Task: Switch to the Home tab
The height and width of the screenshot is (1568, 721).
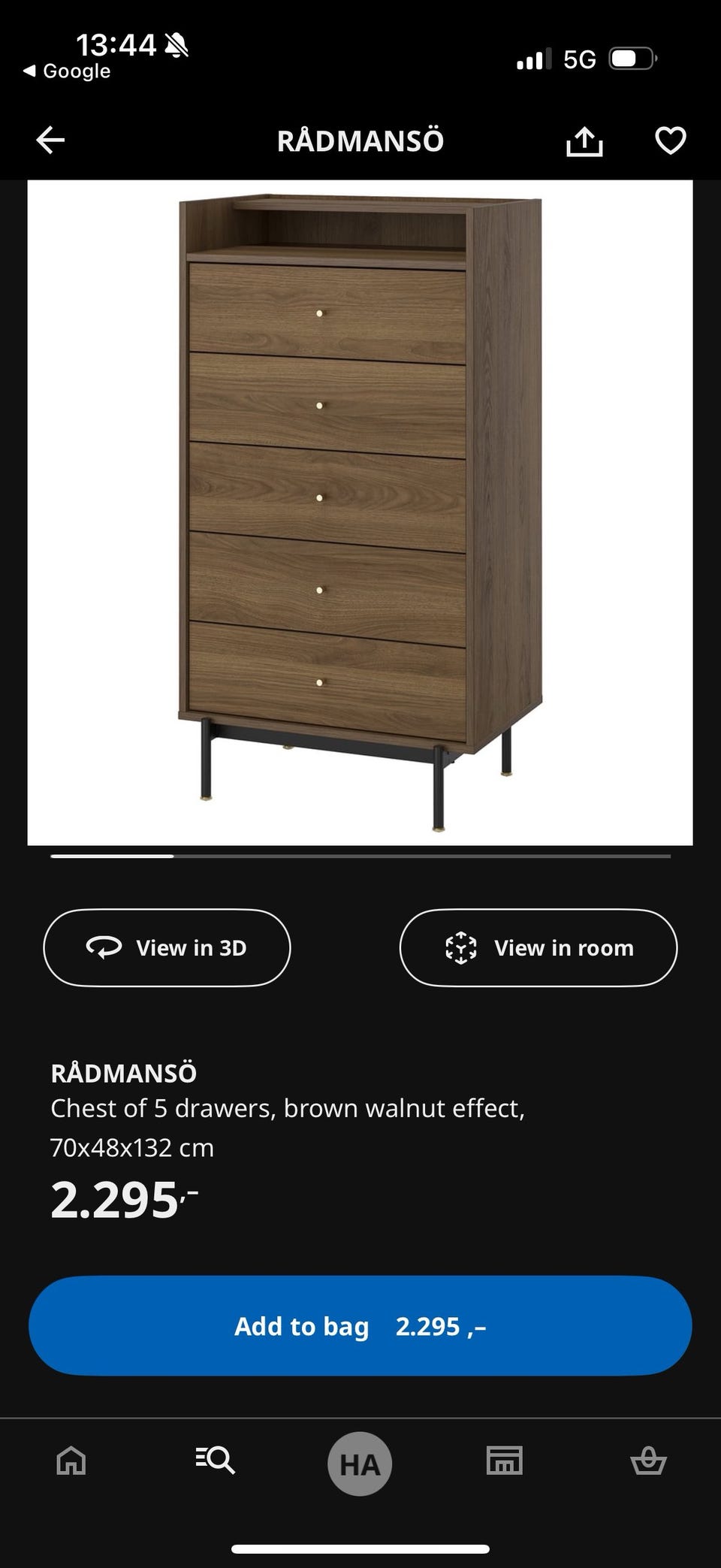Action: click(71, 1461)
